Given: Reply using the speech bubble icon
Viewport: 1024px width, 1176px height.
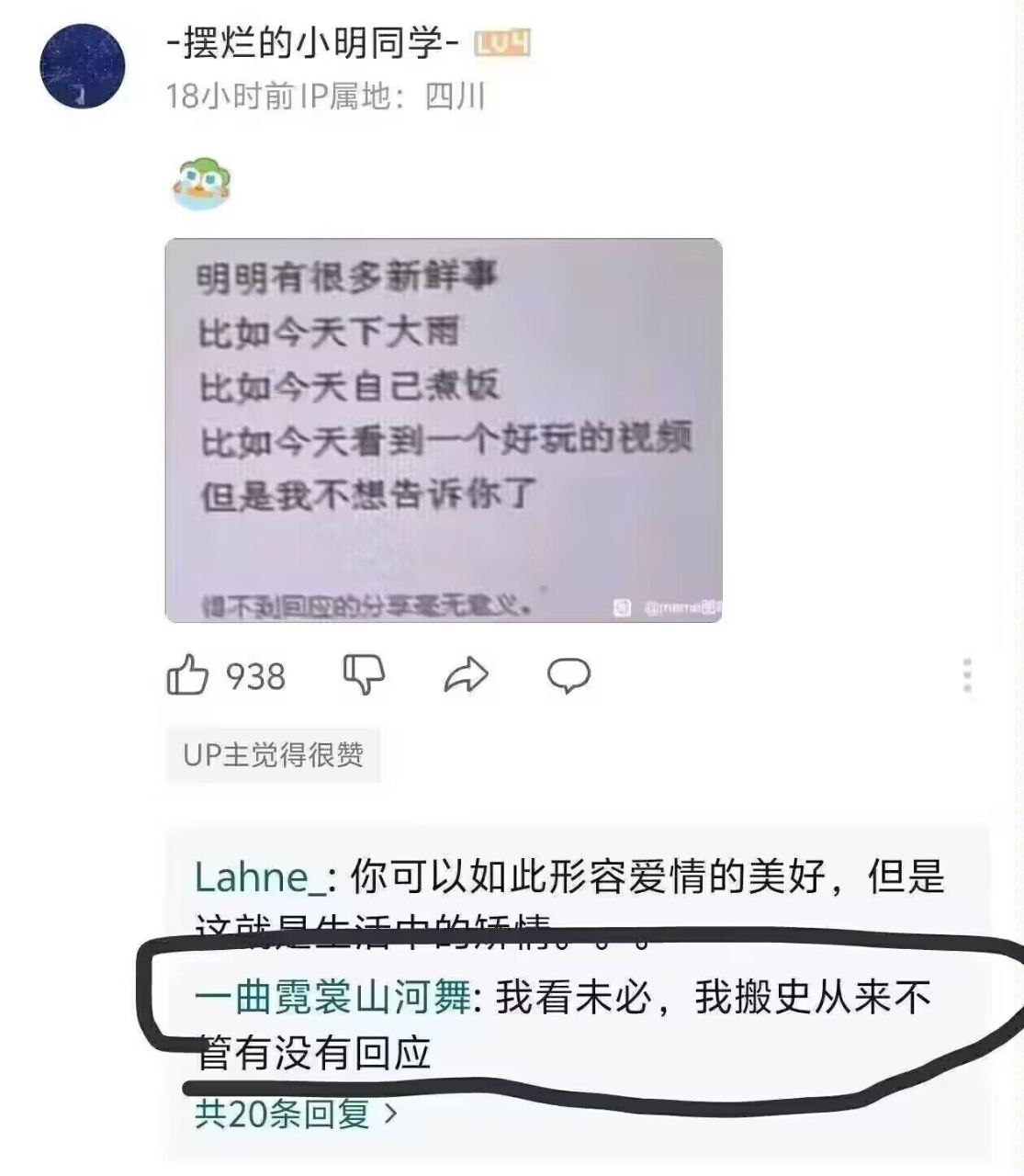Looking at the screenshot, I should click(568, 675).
